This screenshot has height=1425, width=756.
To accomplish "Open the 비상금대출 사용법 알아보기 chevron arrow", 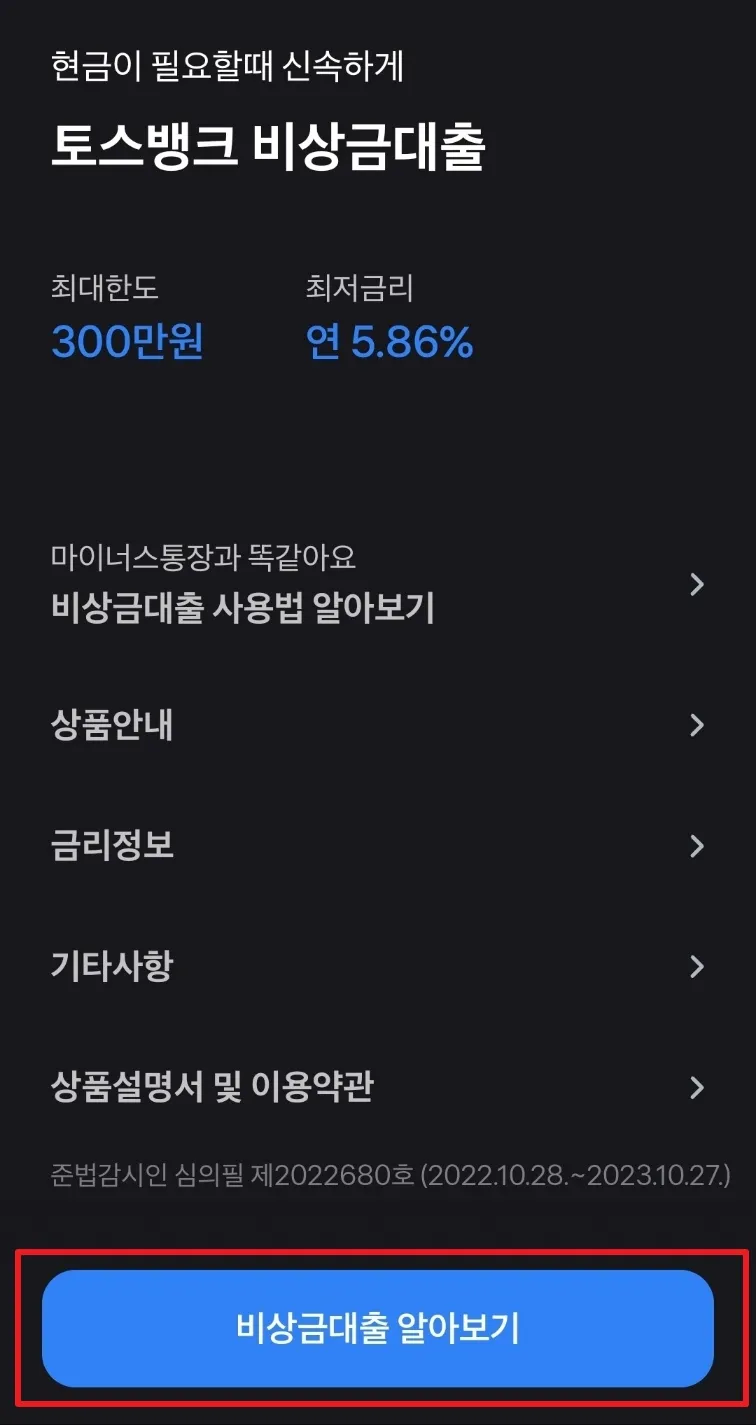I will pyautogui.click(x=697, y=585).
